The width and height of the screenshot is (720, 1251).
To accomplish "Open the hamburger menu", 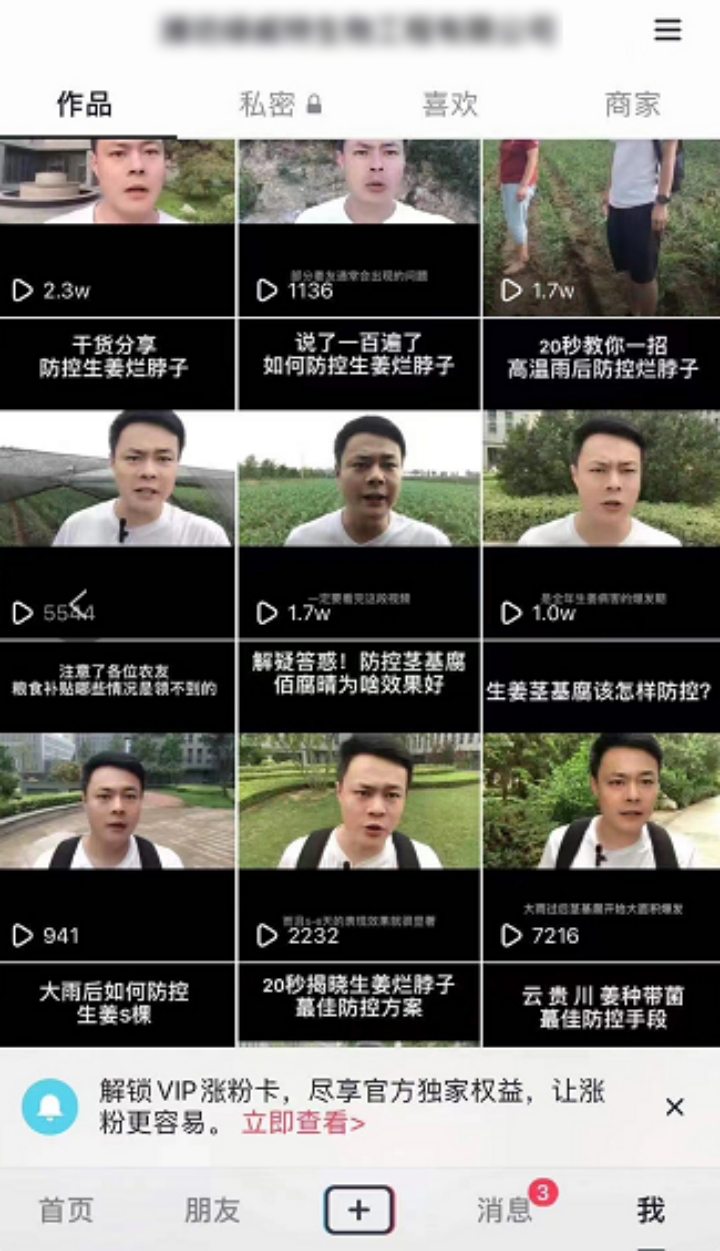I will 668,30.
